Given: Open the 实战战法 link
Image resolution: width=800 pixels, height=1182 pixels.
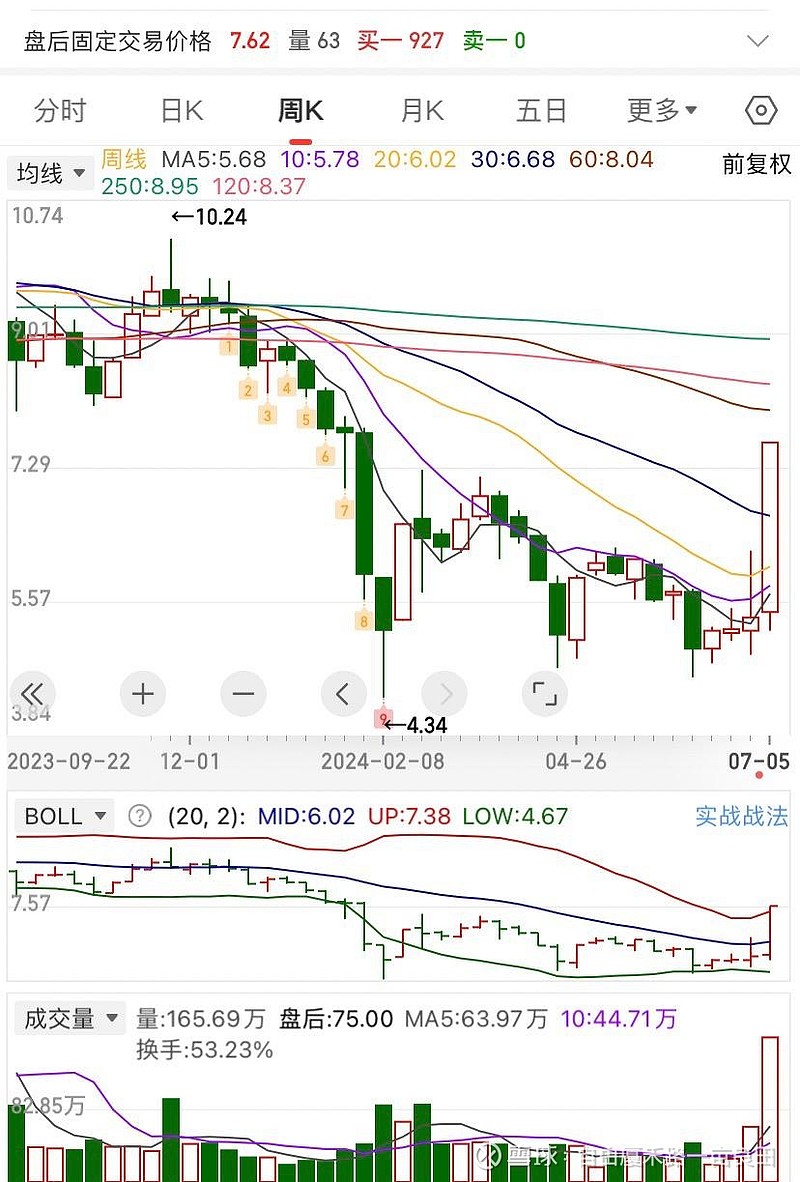Looking at the screenshot, I should pos(741,816).
